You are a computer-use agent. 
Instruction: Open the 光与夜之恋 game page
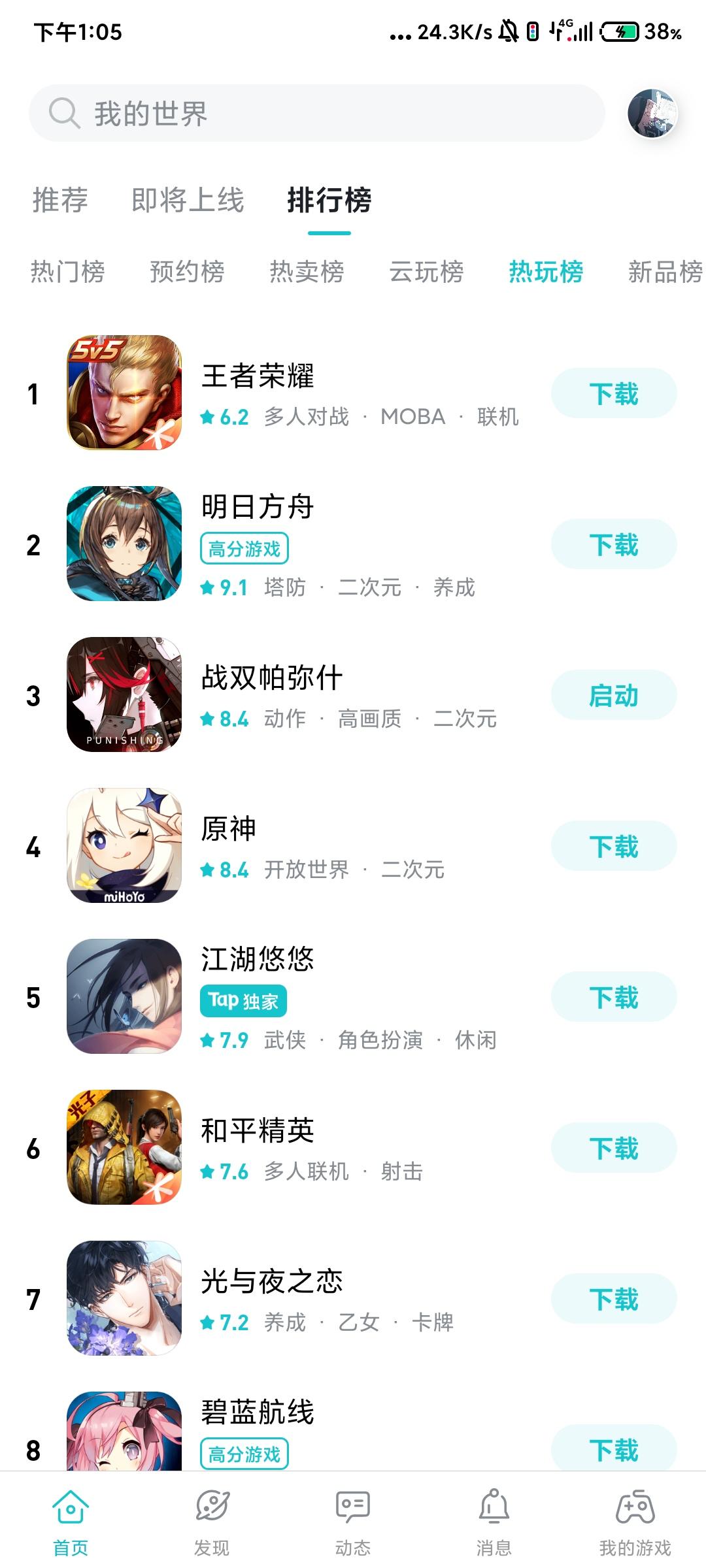point(271,1282)
